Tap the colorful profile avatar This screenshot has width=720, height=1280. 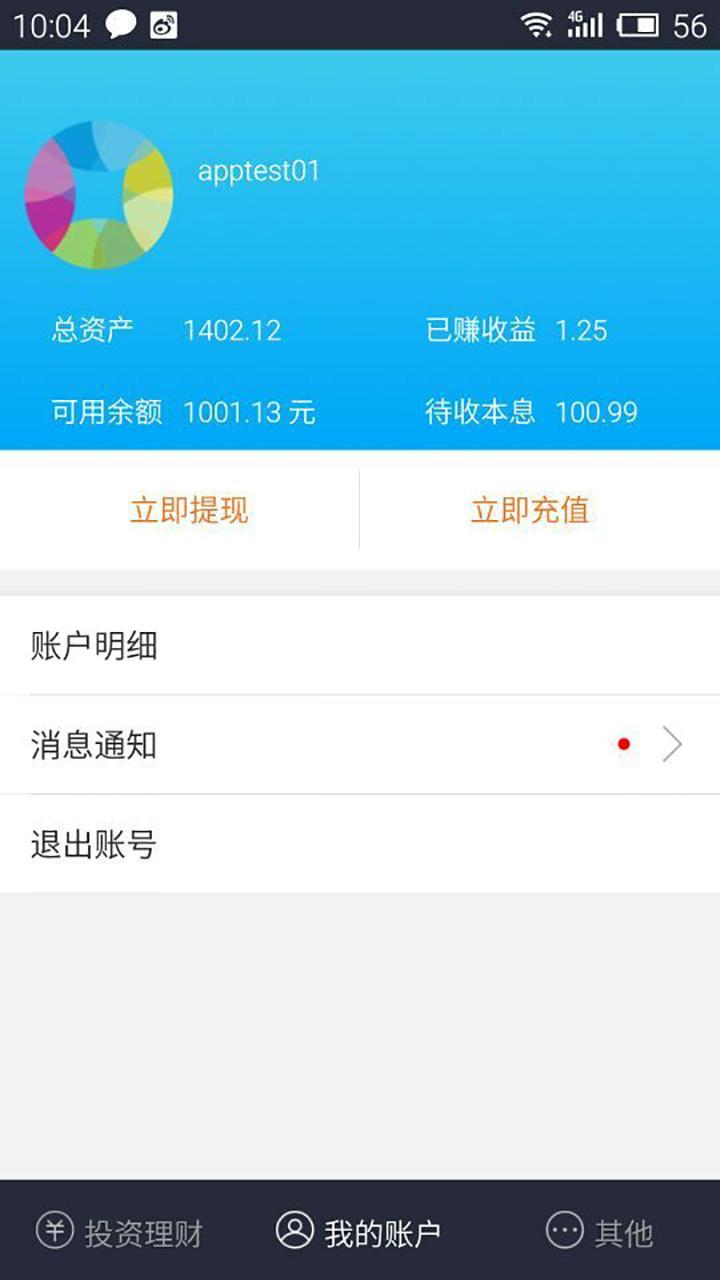pyautogui.click(x=99, y=195)
